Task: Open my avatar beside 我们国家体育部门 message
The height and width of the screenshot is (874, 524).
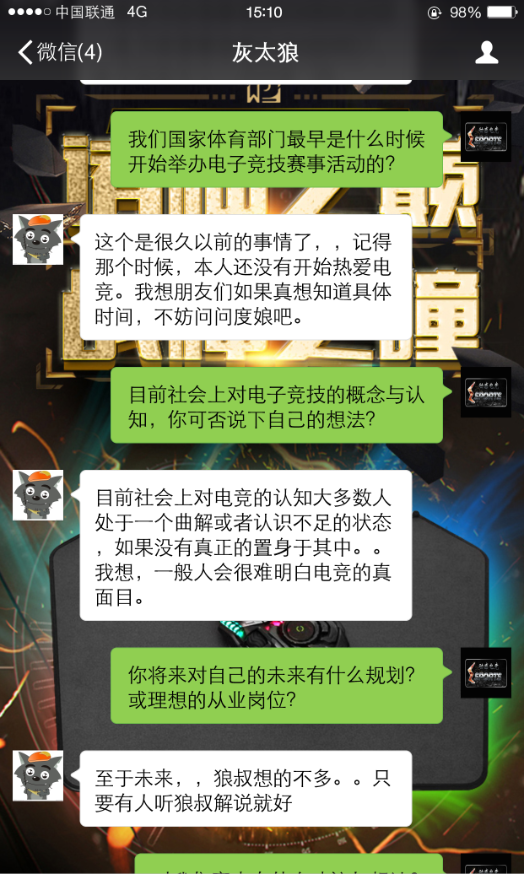Action: pyautogui.click(x=486, y=137)
